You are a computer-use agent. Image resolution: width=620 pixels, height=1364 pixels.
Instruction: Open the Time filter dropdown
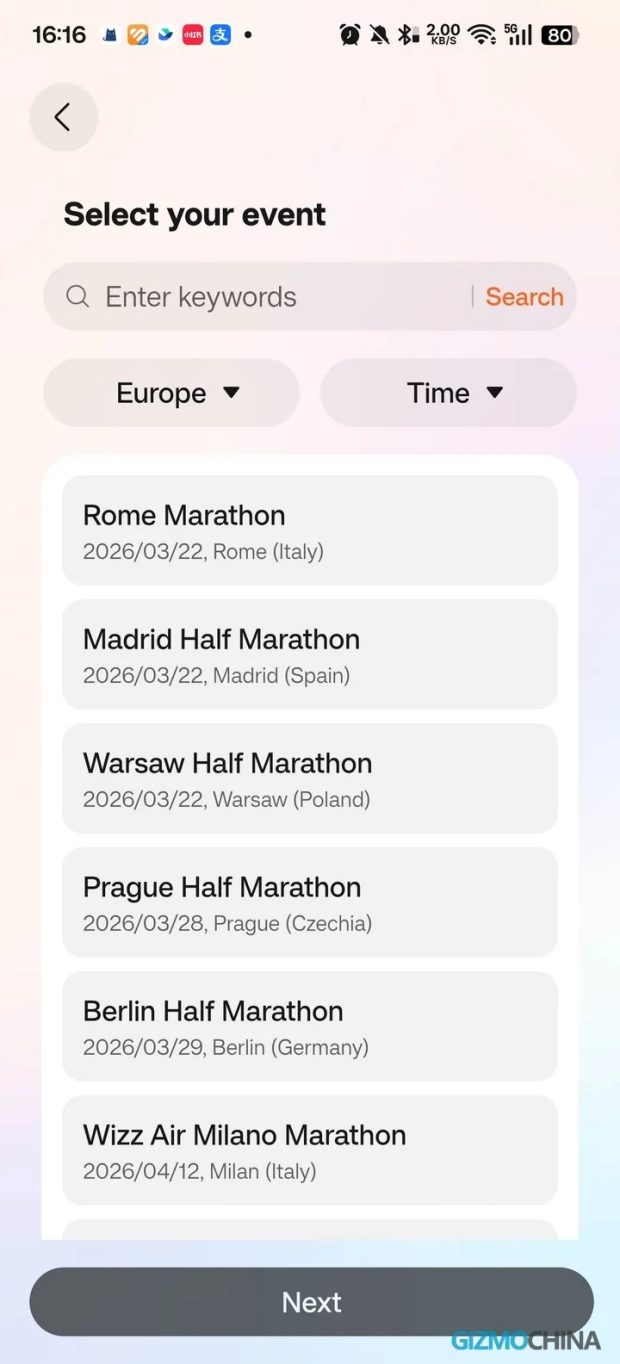click(x=448, y=393)
